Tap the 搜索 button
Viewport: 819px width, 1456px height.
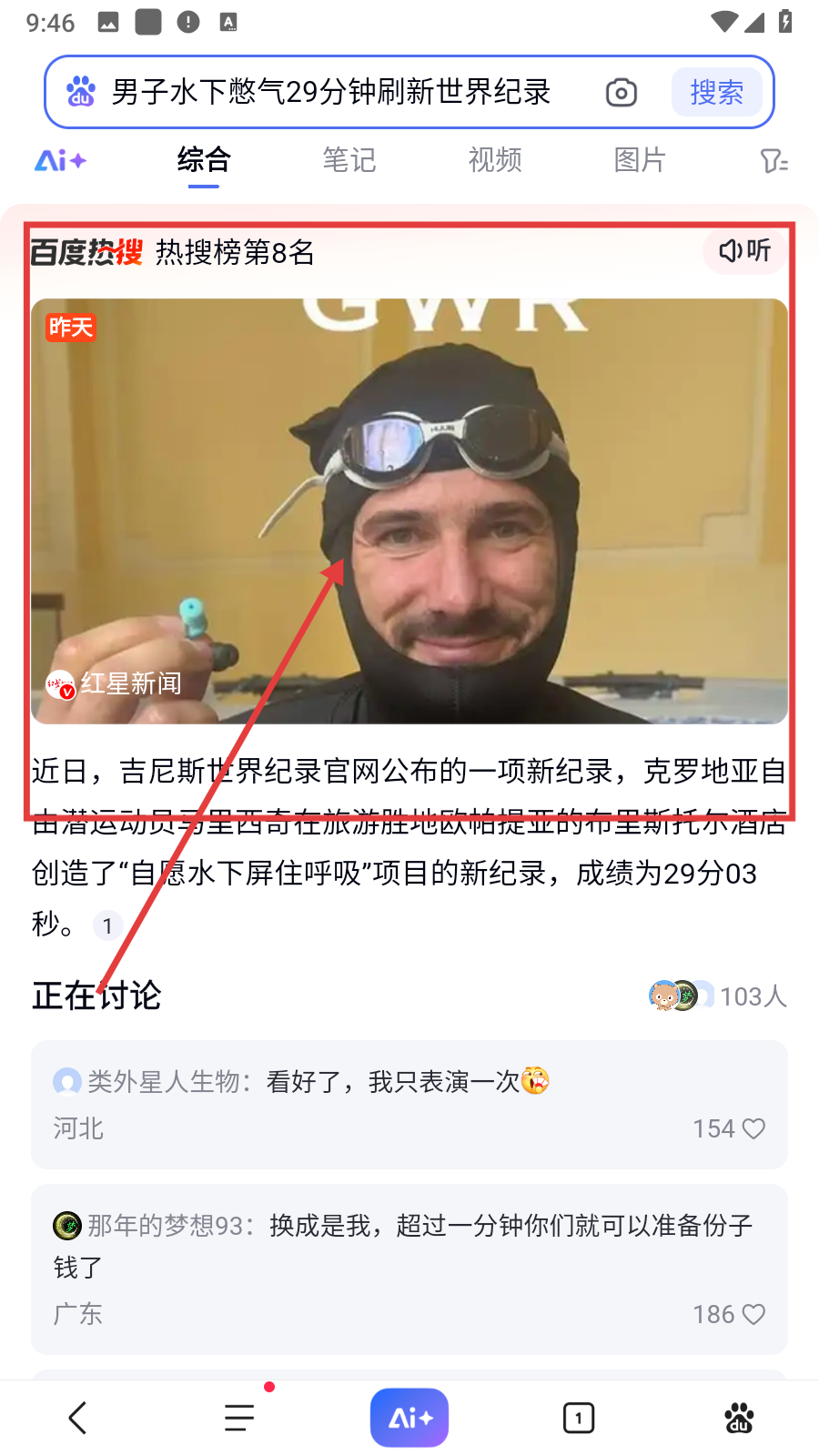716,92
